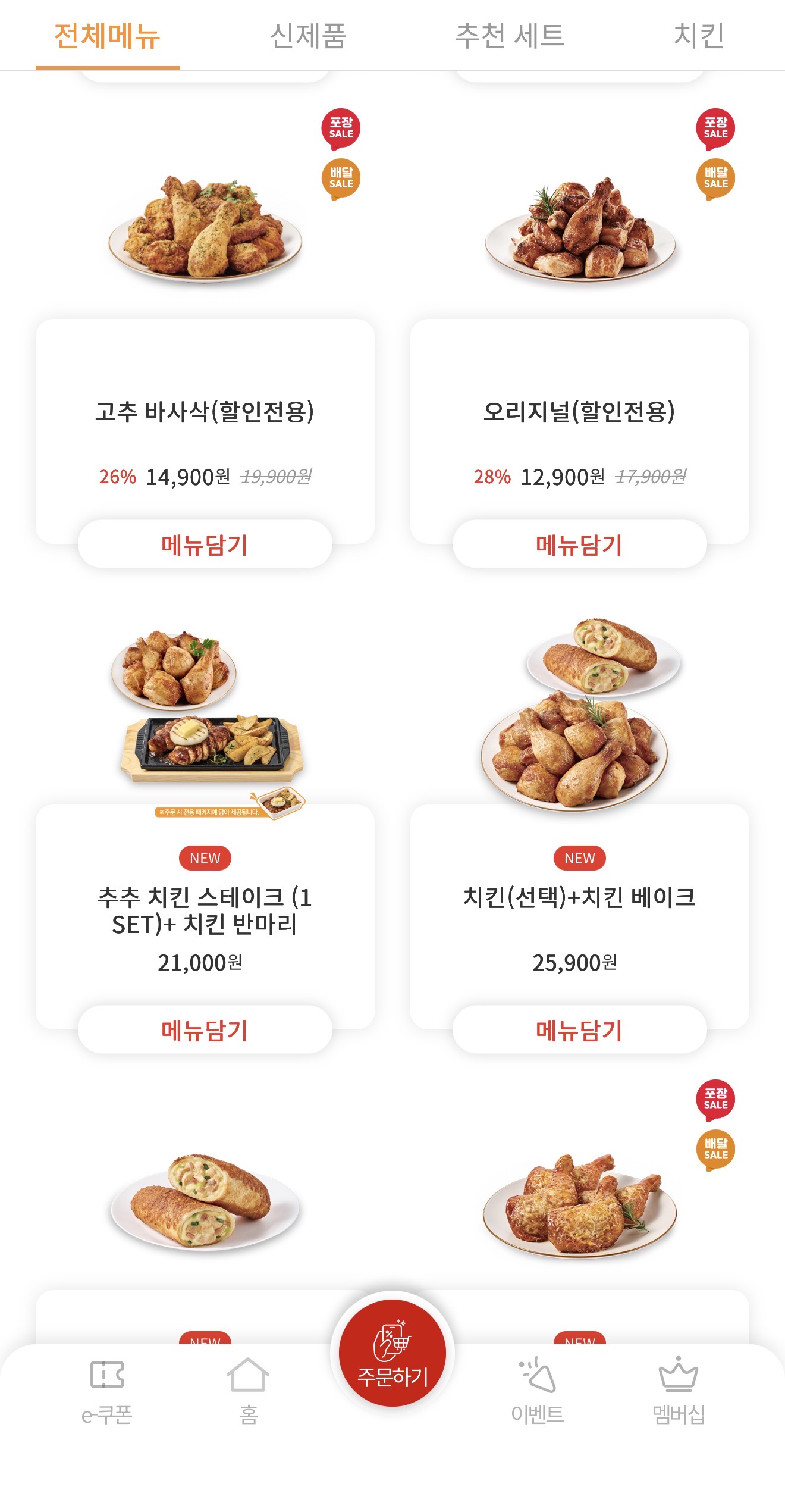Add 오리지널(할인전용) via 메뉴담기
The width and height of the screenshot is (785, 1512).
pyautogui.click(x=579, y=544)
